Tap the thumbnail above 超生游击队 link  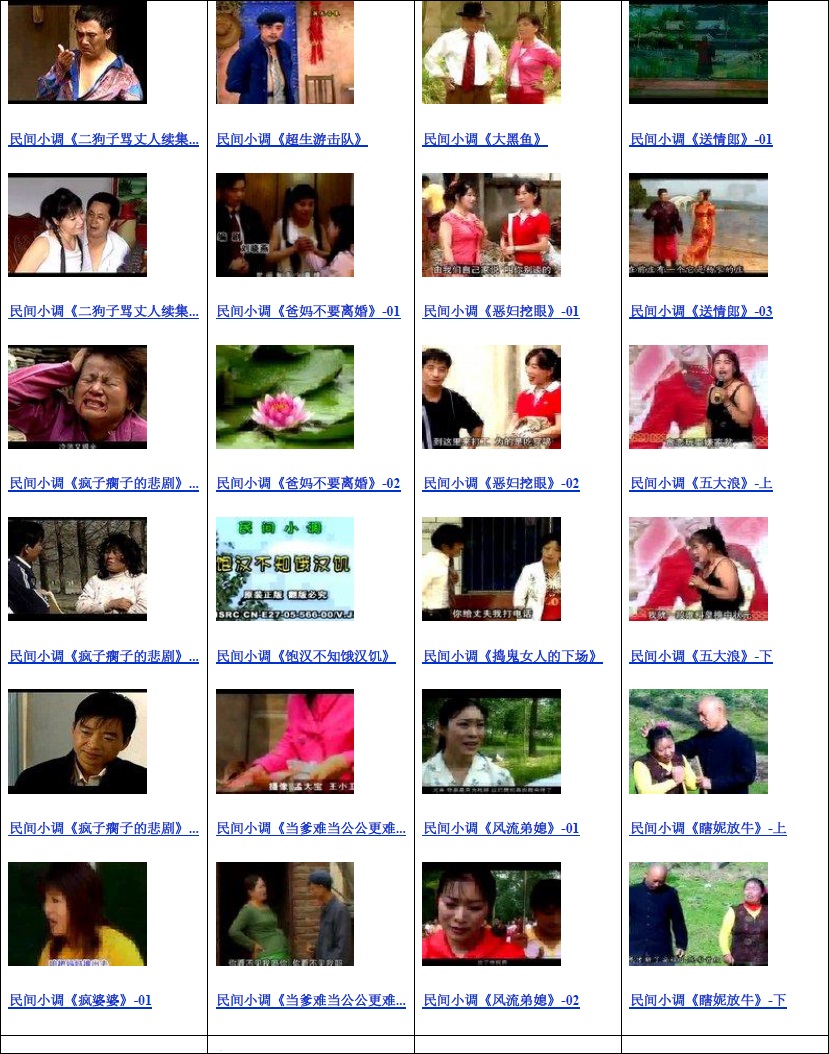pos(285,52)
